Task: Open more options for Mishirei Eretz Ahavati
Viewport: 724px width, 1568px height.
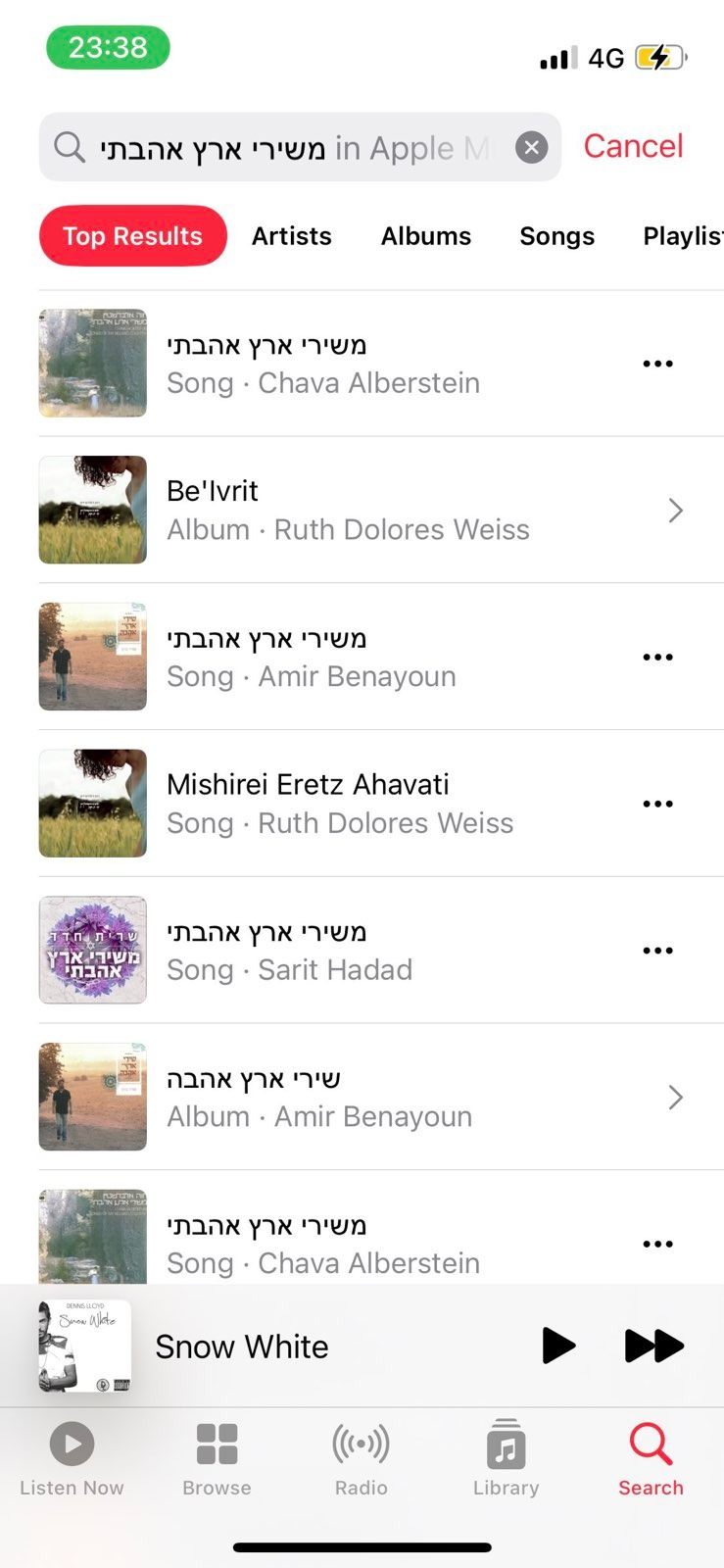Action: click(x=657, y=804)
